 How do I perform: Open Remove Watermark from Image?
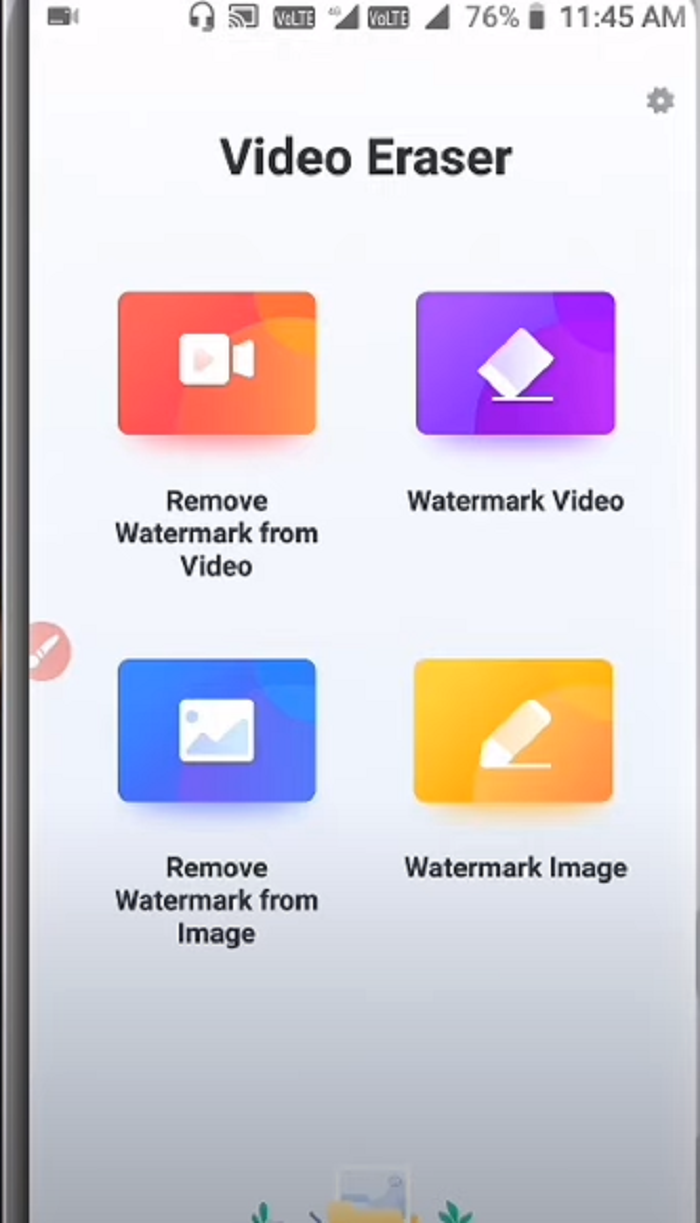pyautogui.click(x=217, y=730)
